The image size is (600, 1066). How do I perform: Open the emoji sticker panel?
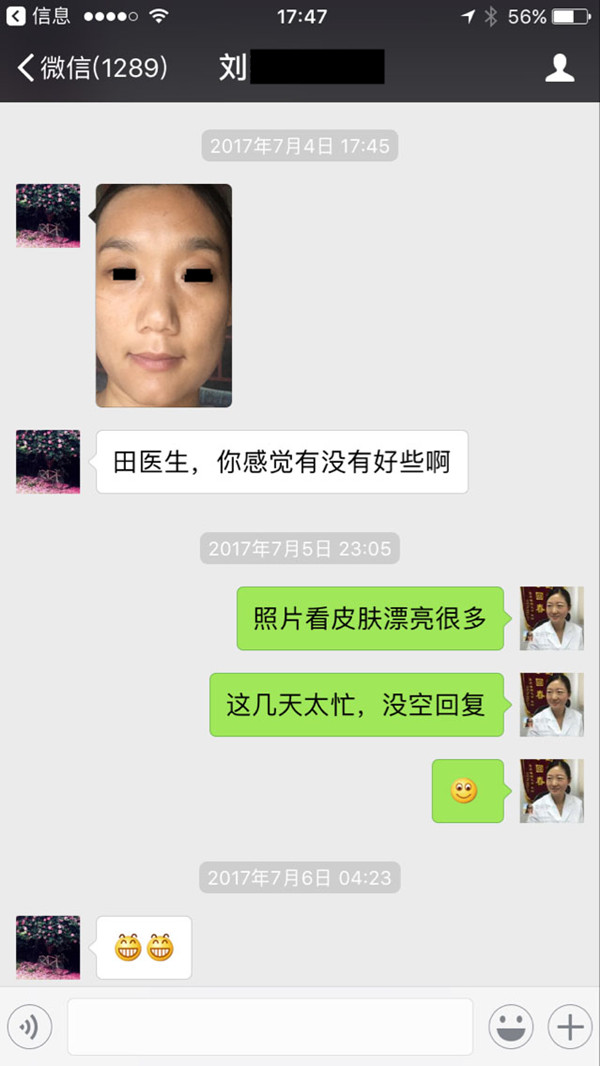click(510, 1026)
